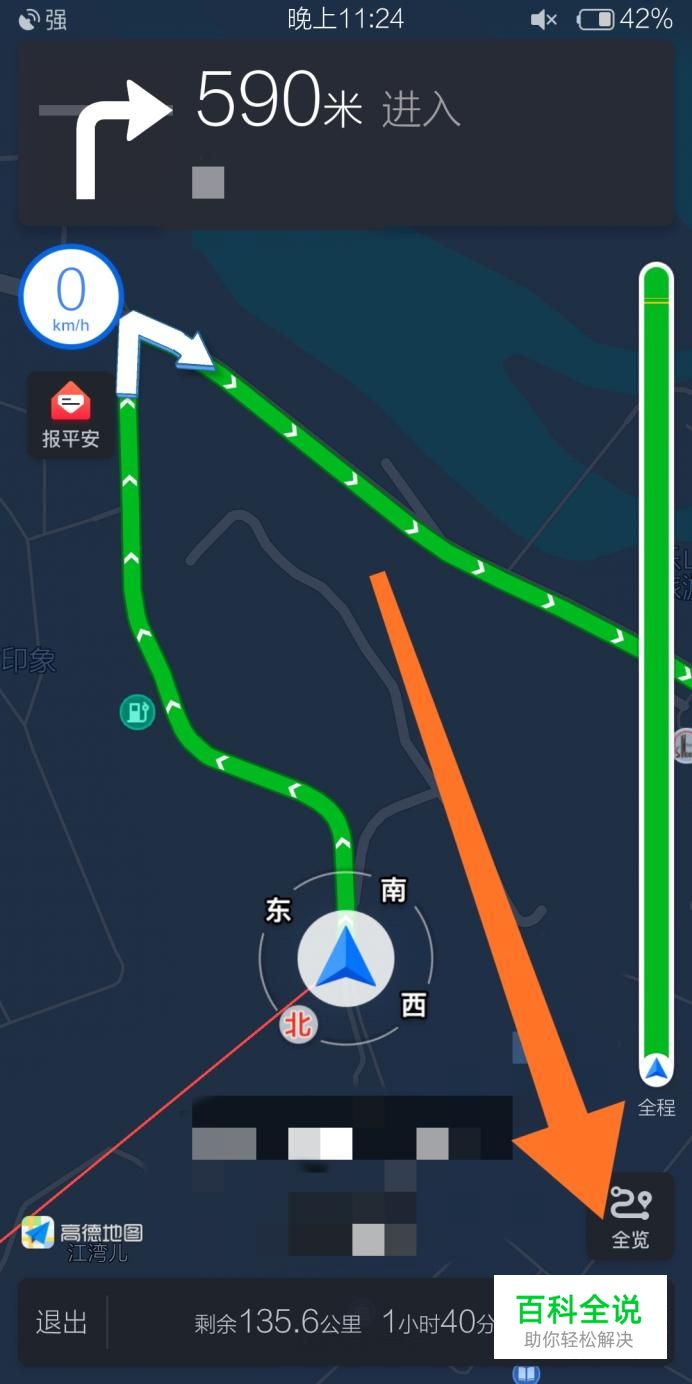Exit navigation with 退出
The height and width of the screenshot is (1384, 692).
(62, 1322)
